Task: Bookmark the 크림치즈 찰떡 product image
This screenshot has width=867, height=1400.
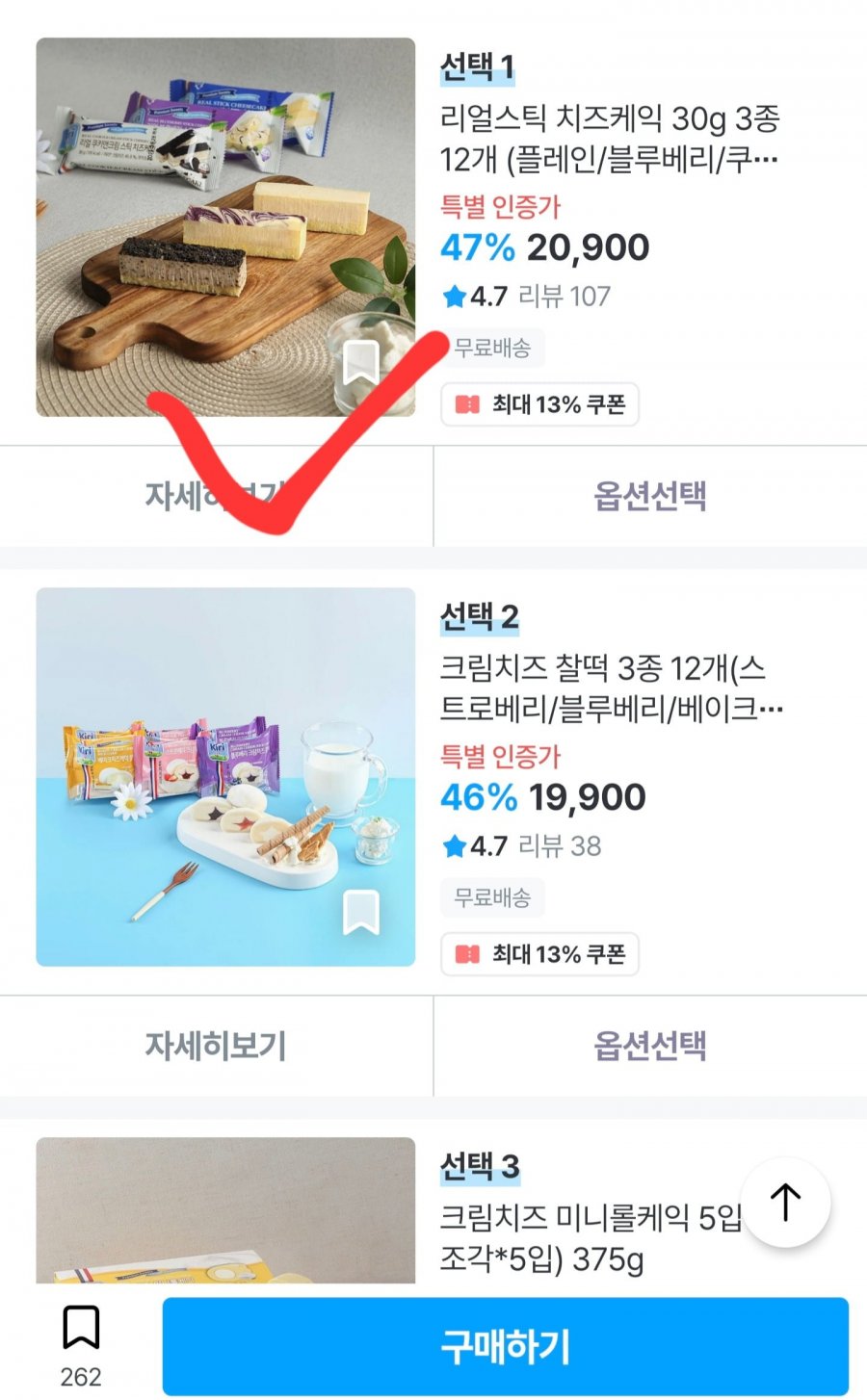Action: tap(361, 913)
